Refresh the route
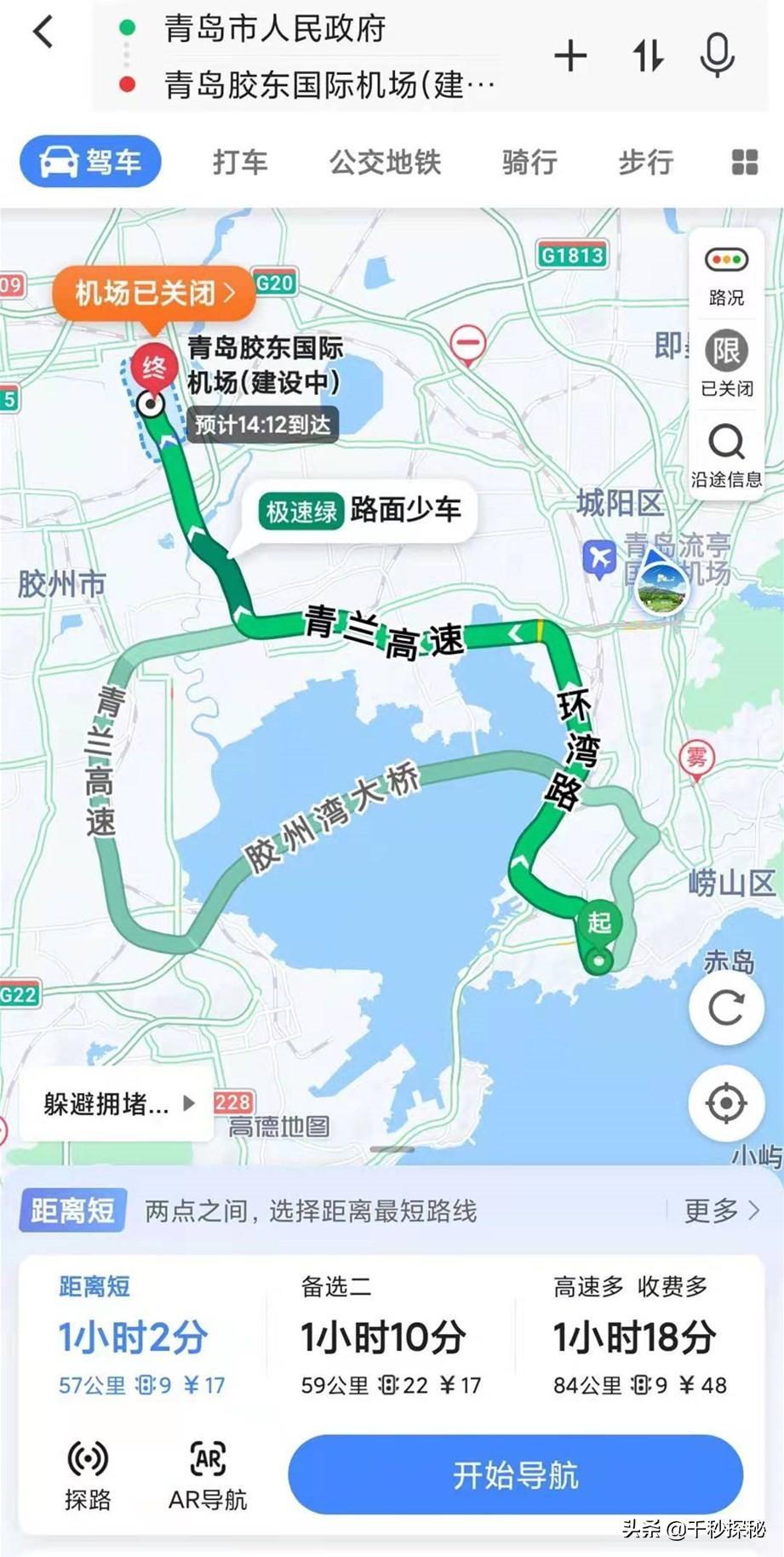Viewport: 784px width, 1557px height. click(726, 1009)
